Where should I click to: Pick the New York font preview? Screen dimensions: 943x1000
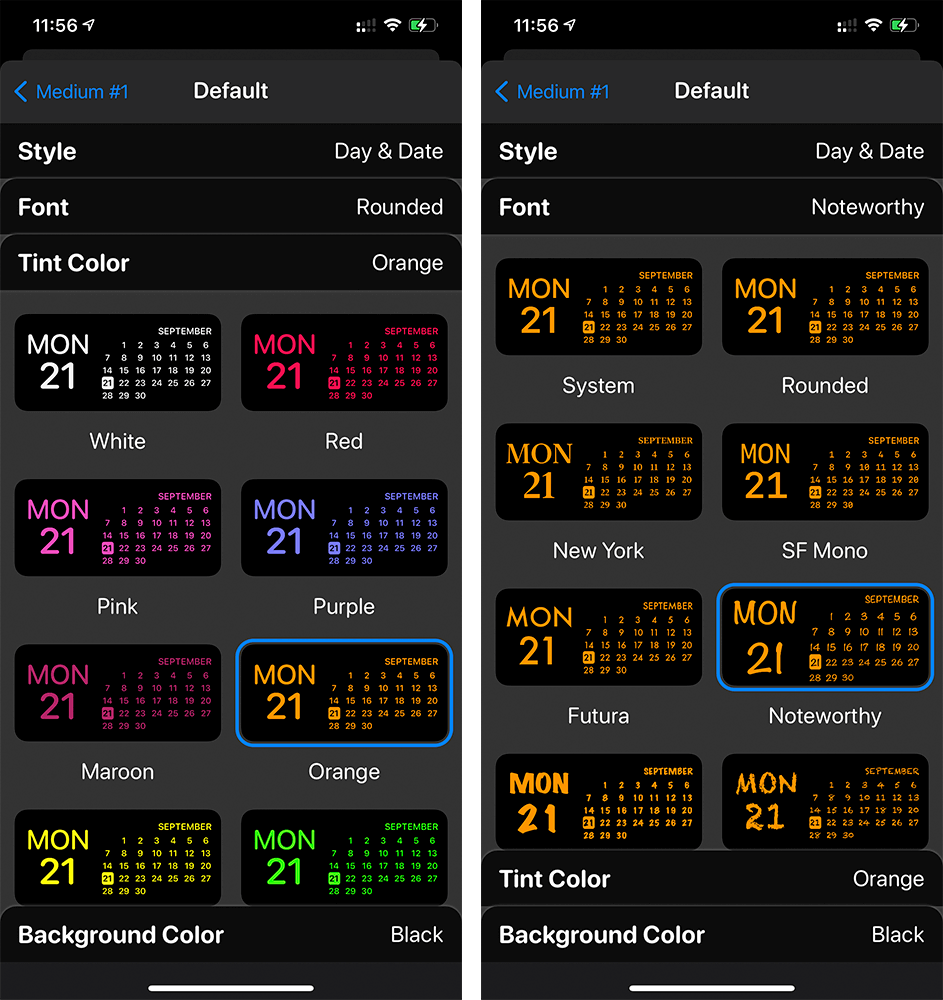point(598,472)
